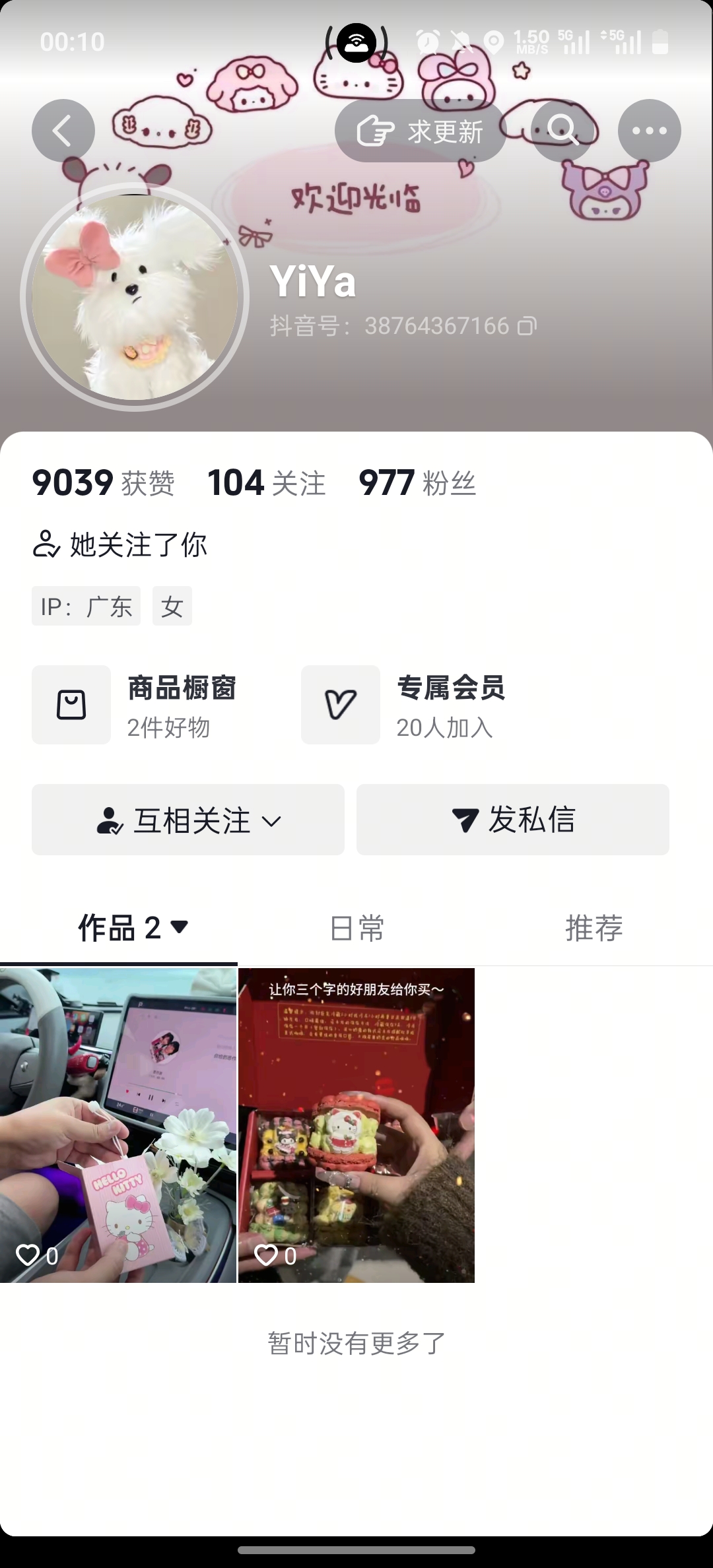Viewport: 713px width, 1568px height.
Task: View the 977 粉丝 follower list
Action: 418,484
